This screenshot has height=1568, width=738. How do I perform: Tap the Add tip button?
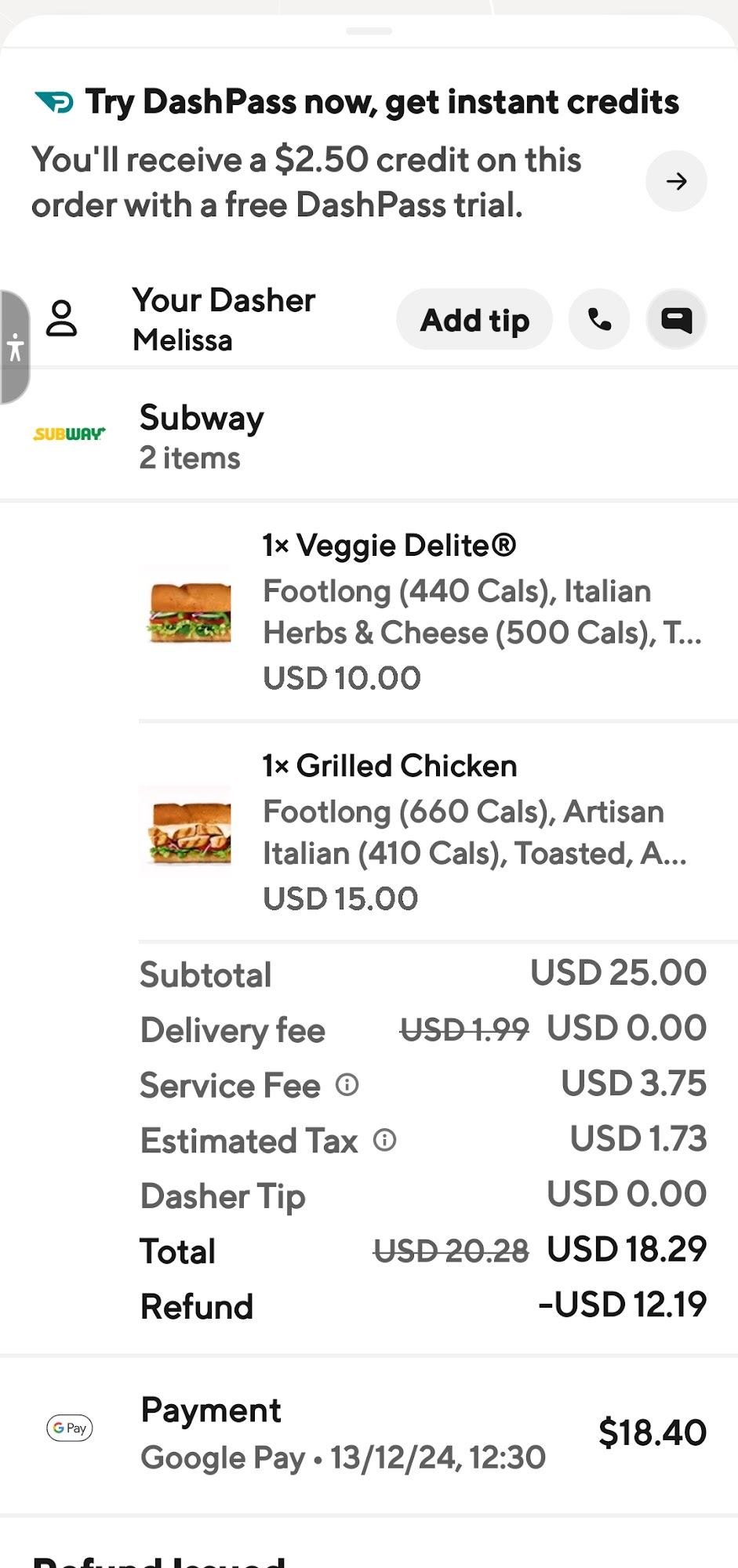point(474,319)
